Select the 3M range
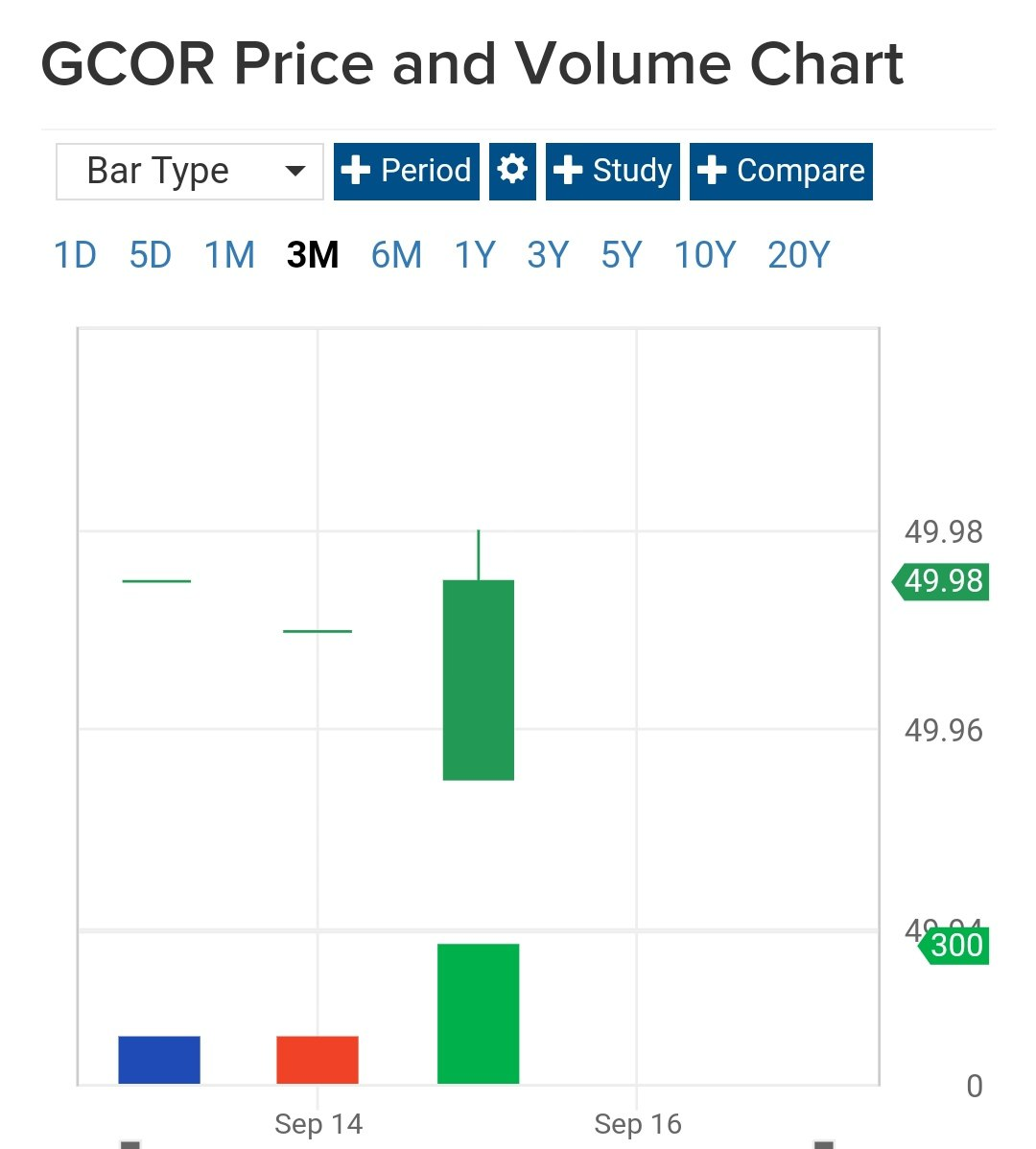The image size is (1036, 1149). 313,255
